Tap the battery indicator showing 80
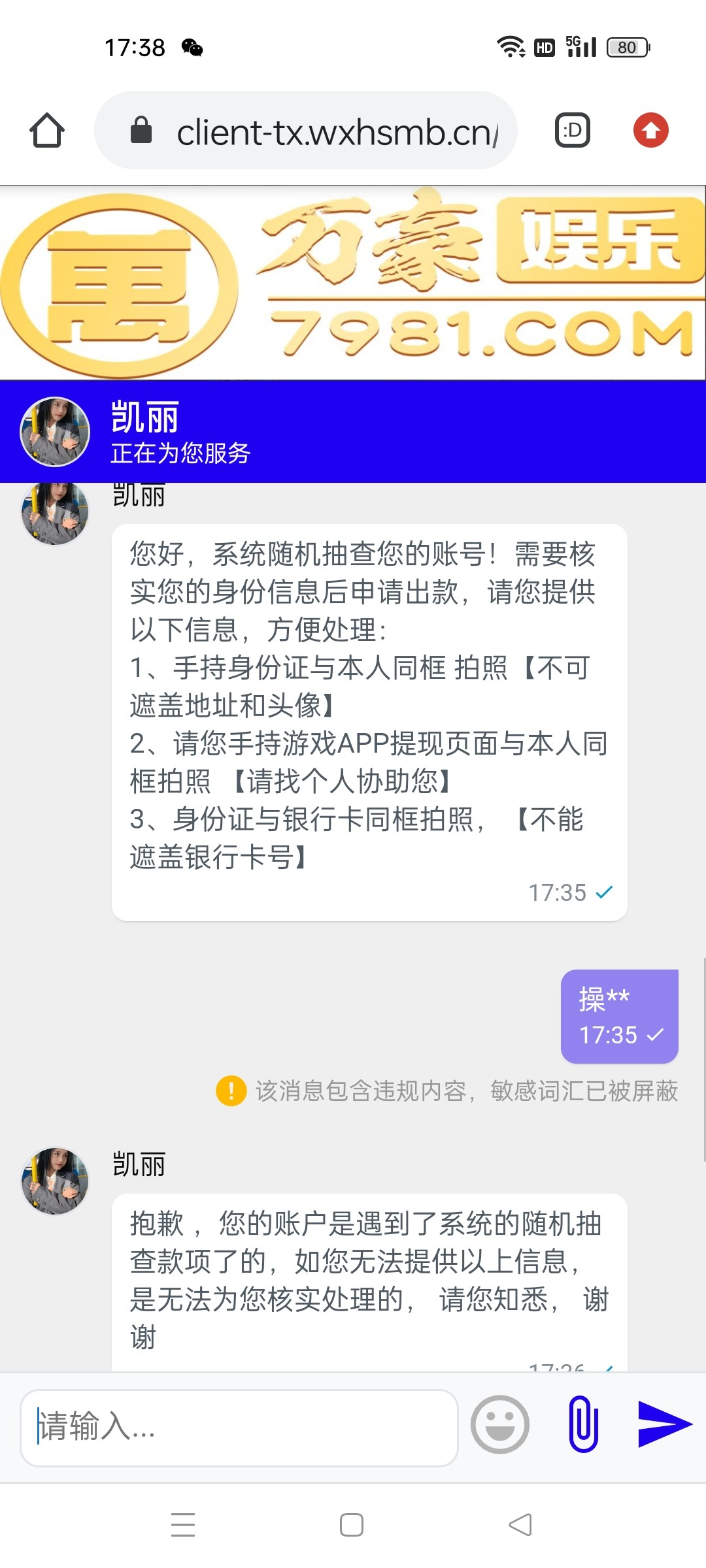 pyautogui.click(x=623, y=47)
